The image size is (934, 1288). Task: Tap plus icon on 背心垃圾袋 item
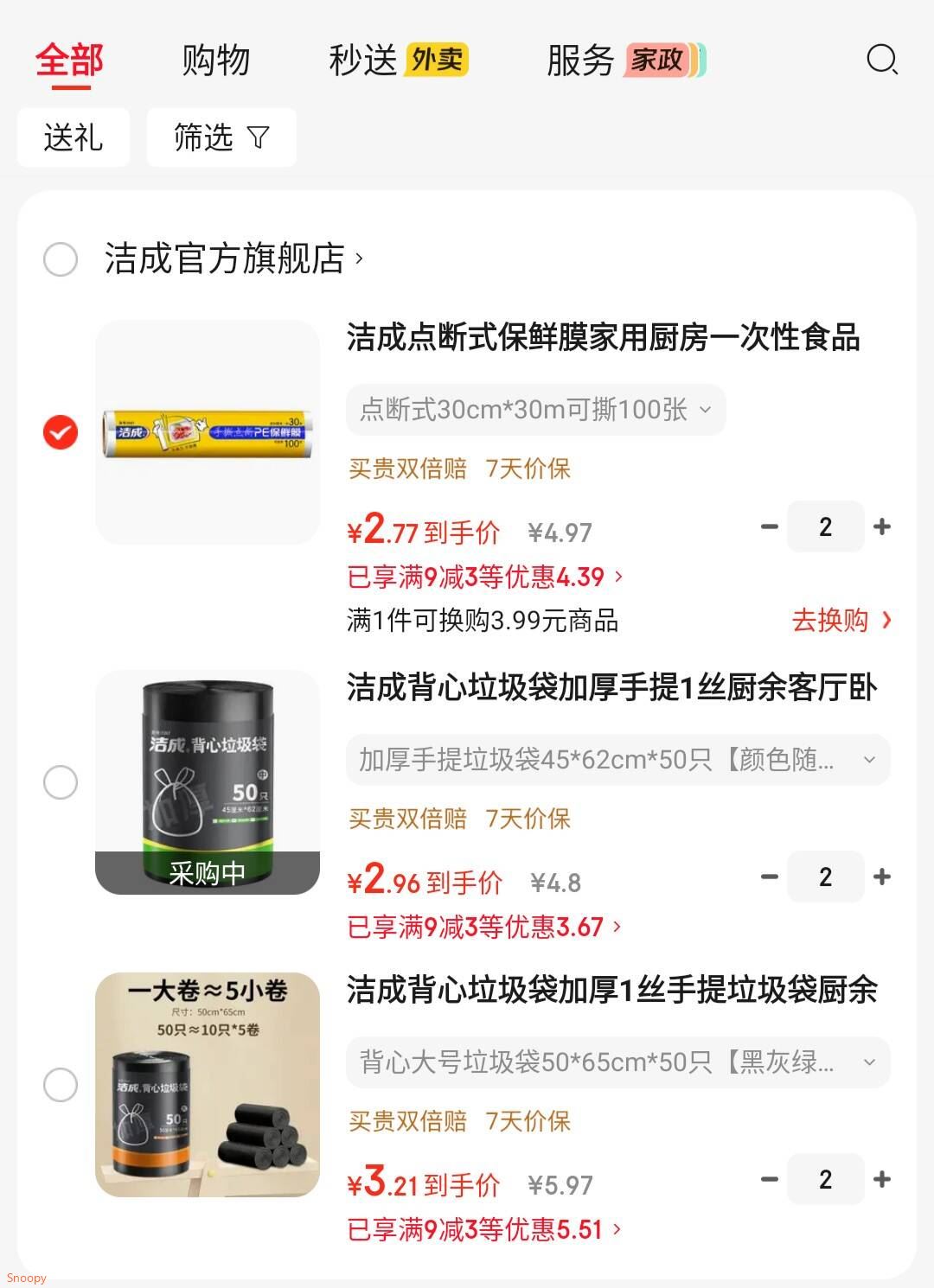click(x=881, y=877)
